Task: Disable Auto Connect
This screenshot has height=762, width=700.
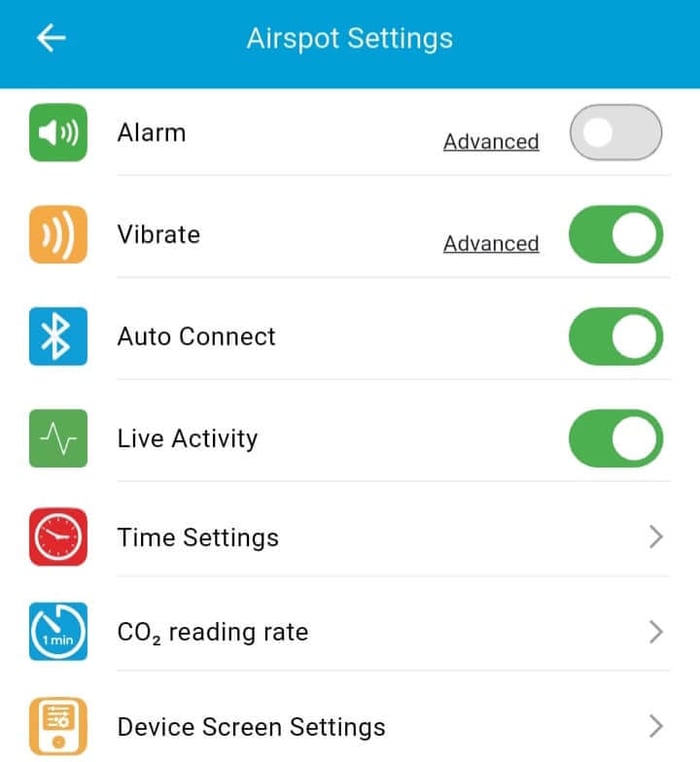Action: [x=615, y=337]
